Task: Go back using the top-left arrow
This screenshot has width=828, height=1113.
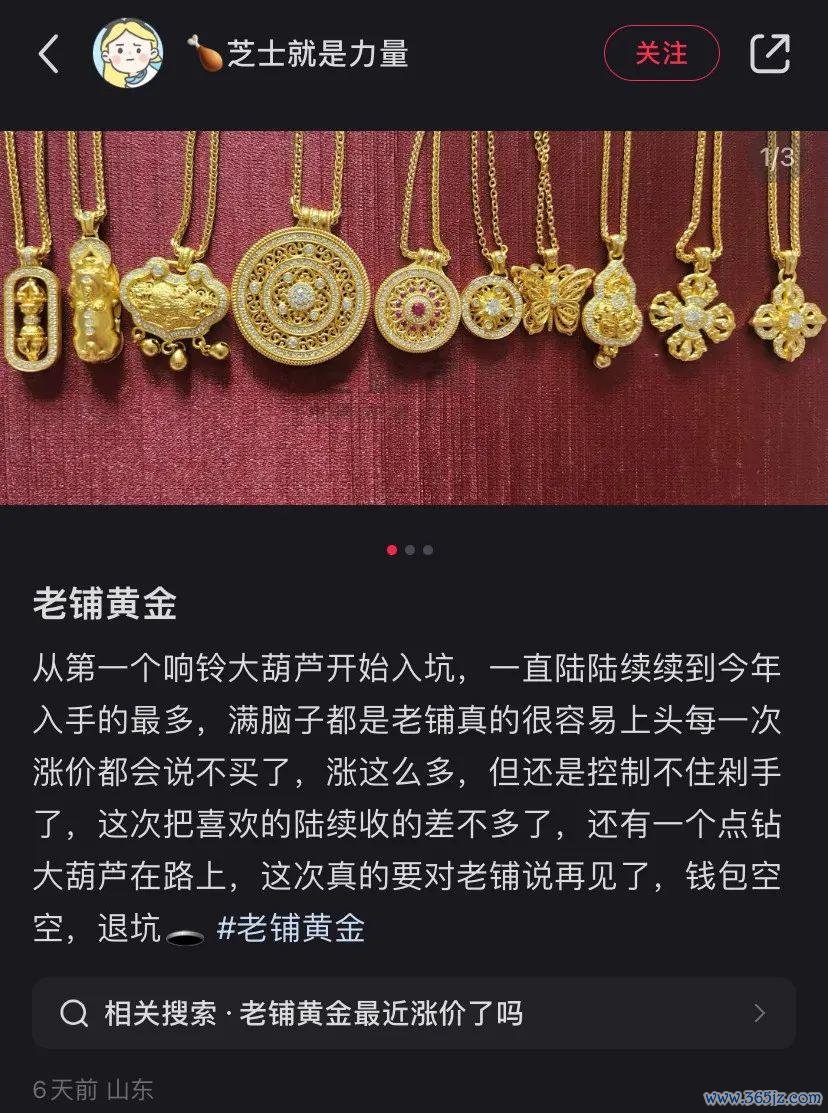Action: pos(48,53)
